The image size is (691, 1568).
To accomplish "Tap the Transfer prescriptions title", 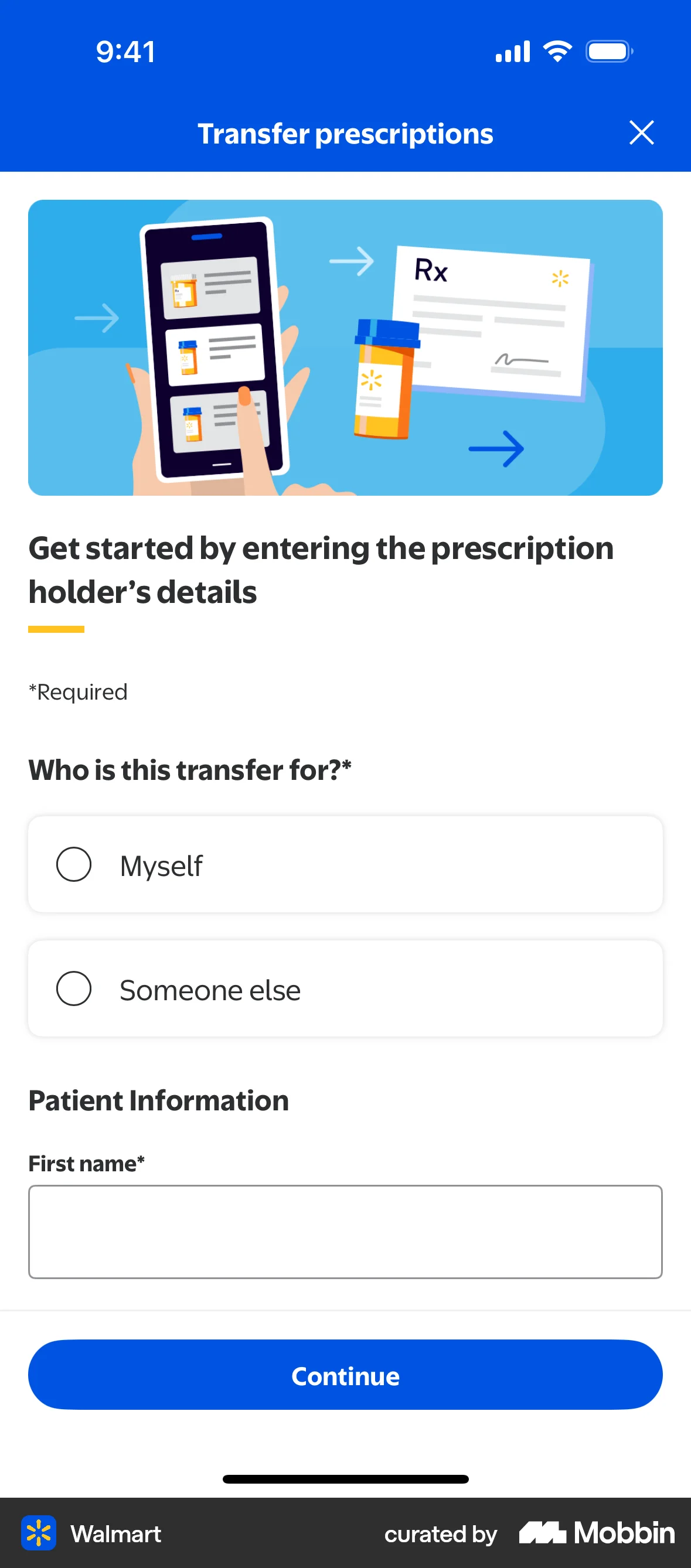I will 345,132.
